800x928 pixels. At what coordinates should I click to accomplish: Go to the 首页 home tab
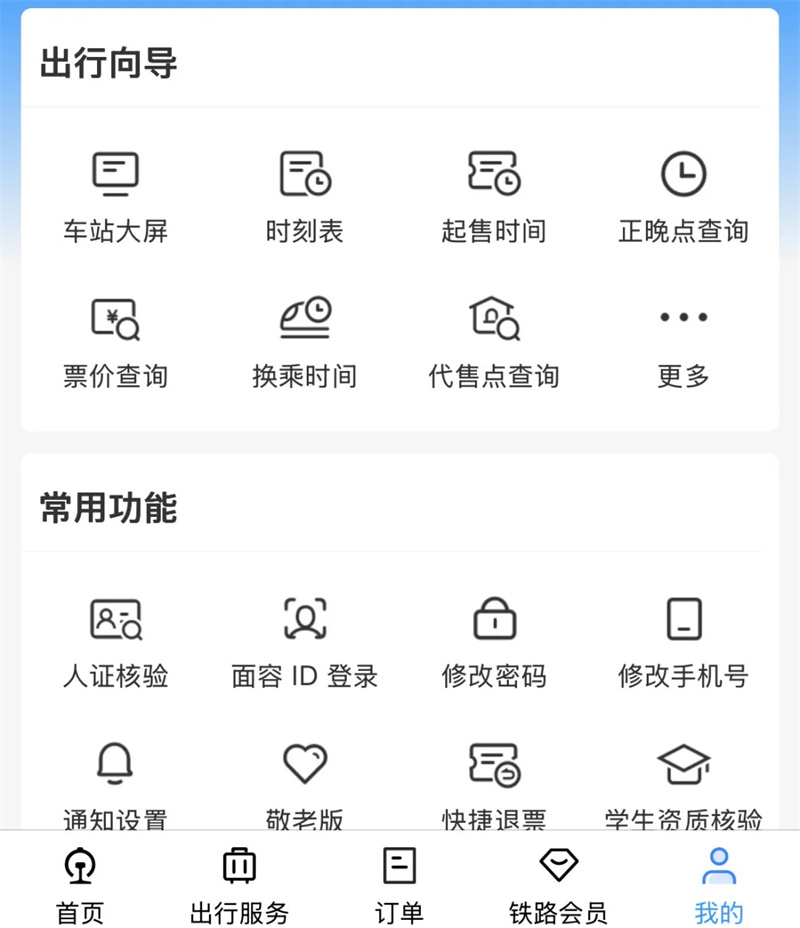pyautogui.click(x=79, y=885)
